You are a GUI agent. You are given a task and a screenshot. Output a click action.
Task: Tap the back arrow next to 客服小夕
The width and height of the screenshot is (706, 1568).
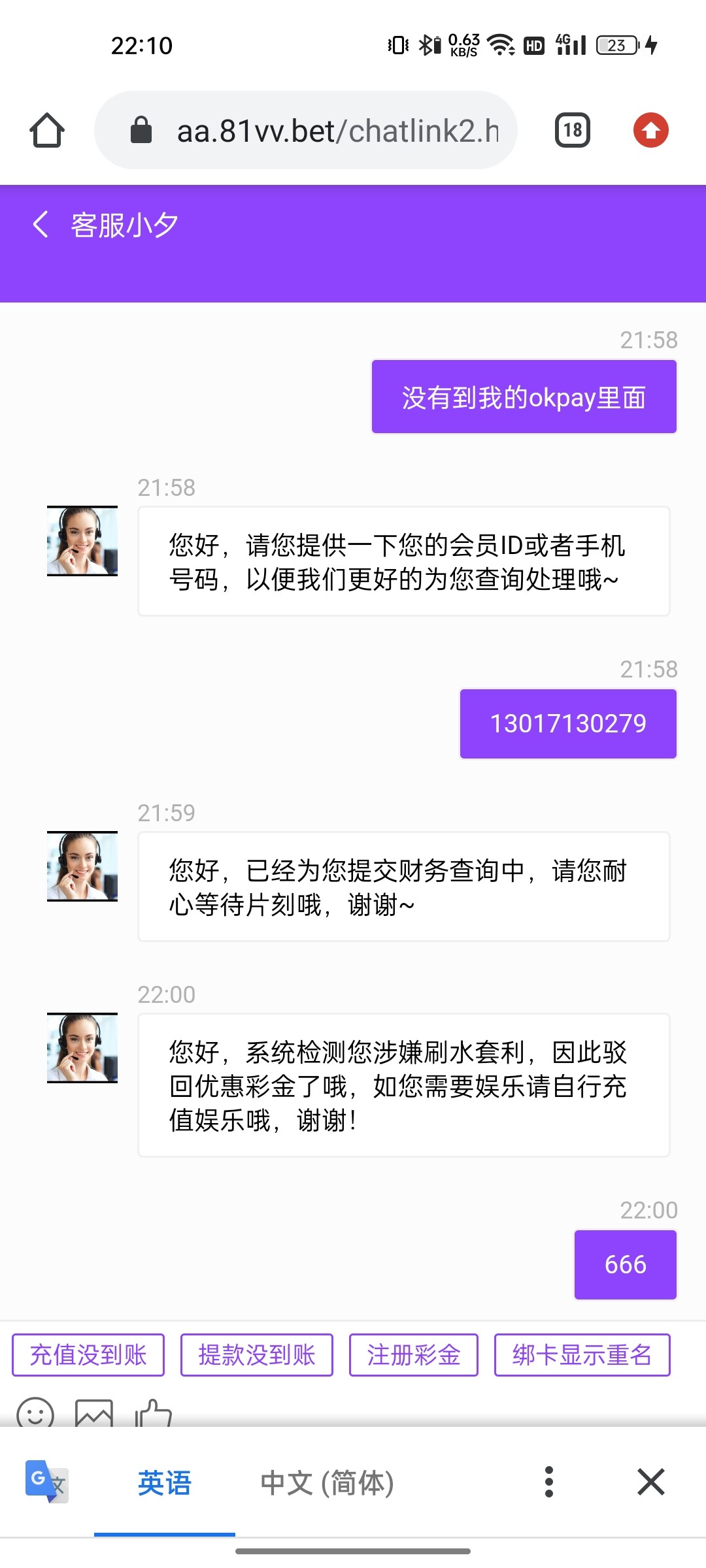tap(39, 225)
